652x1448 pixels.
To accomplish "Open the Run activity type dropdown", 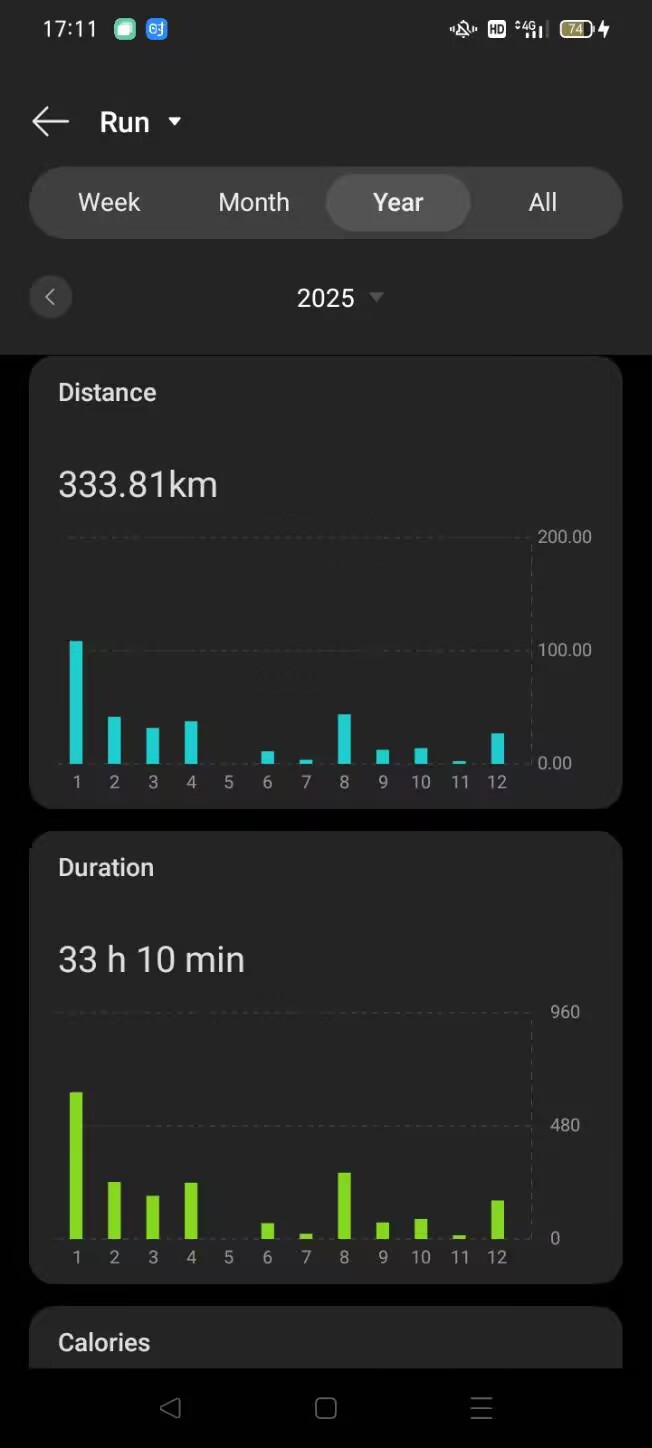I will click(141, 122).
